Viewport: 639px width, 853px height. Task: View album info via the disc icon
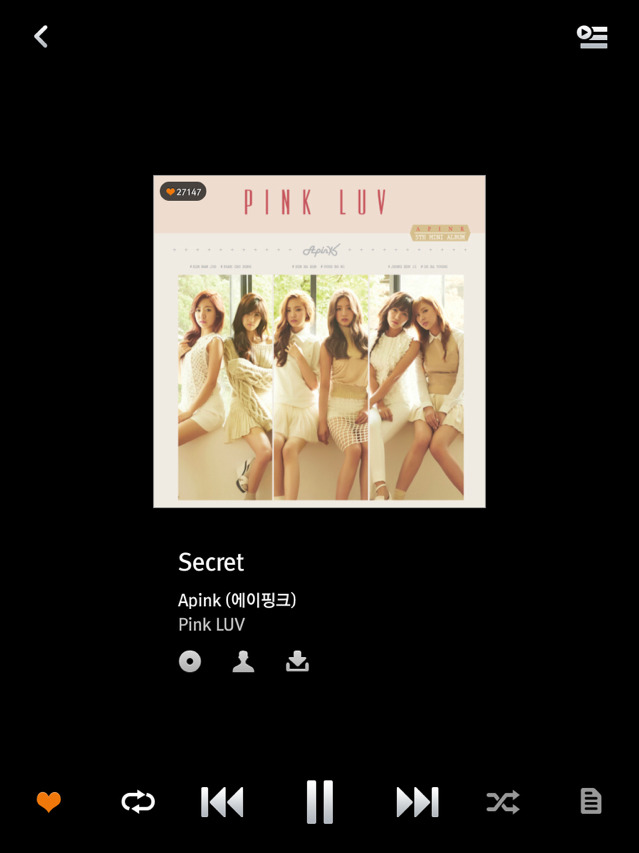[190, 661]
